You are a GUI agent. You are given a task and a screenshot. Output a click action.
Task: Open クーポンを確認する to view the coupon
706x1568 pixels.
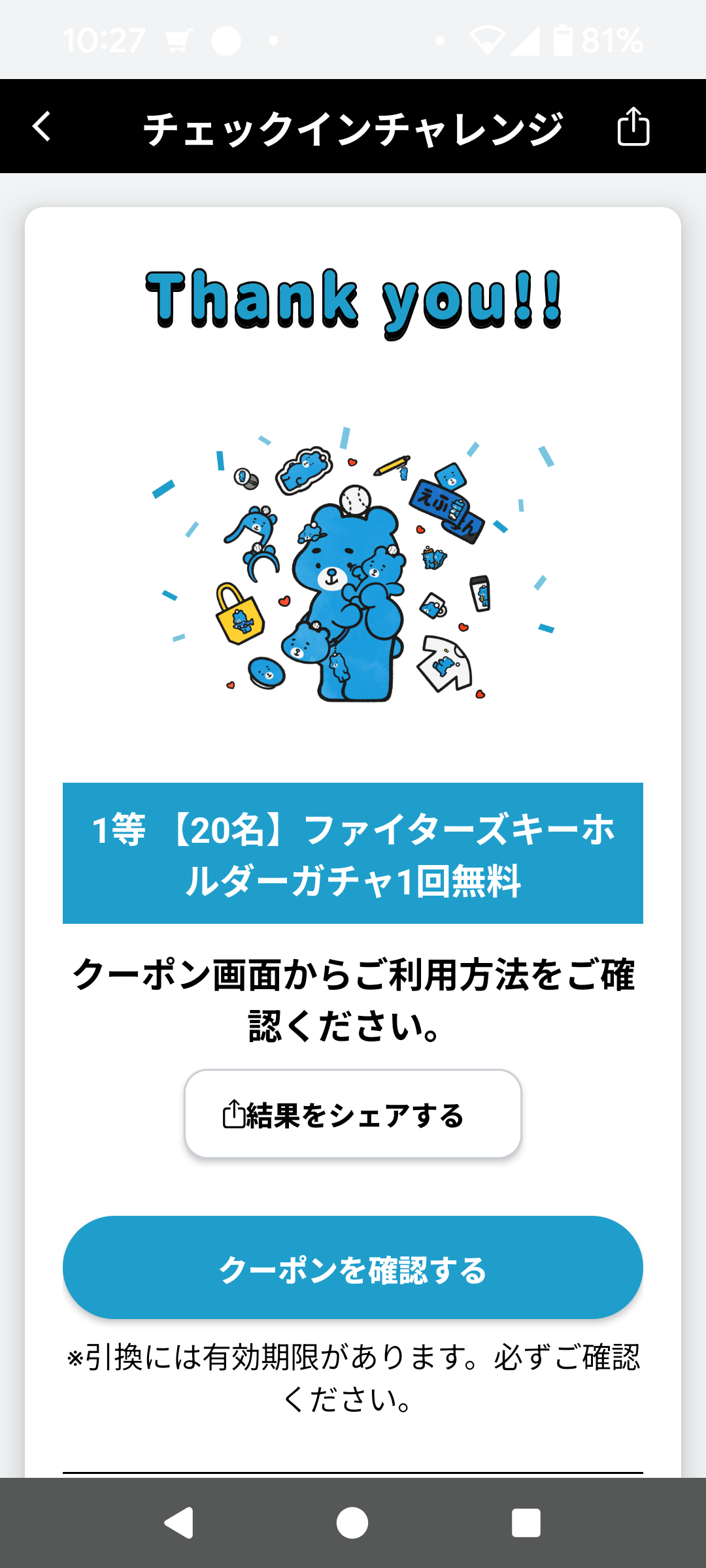tap(353, 1267)
